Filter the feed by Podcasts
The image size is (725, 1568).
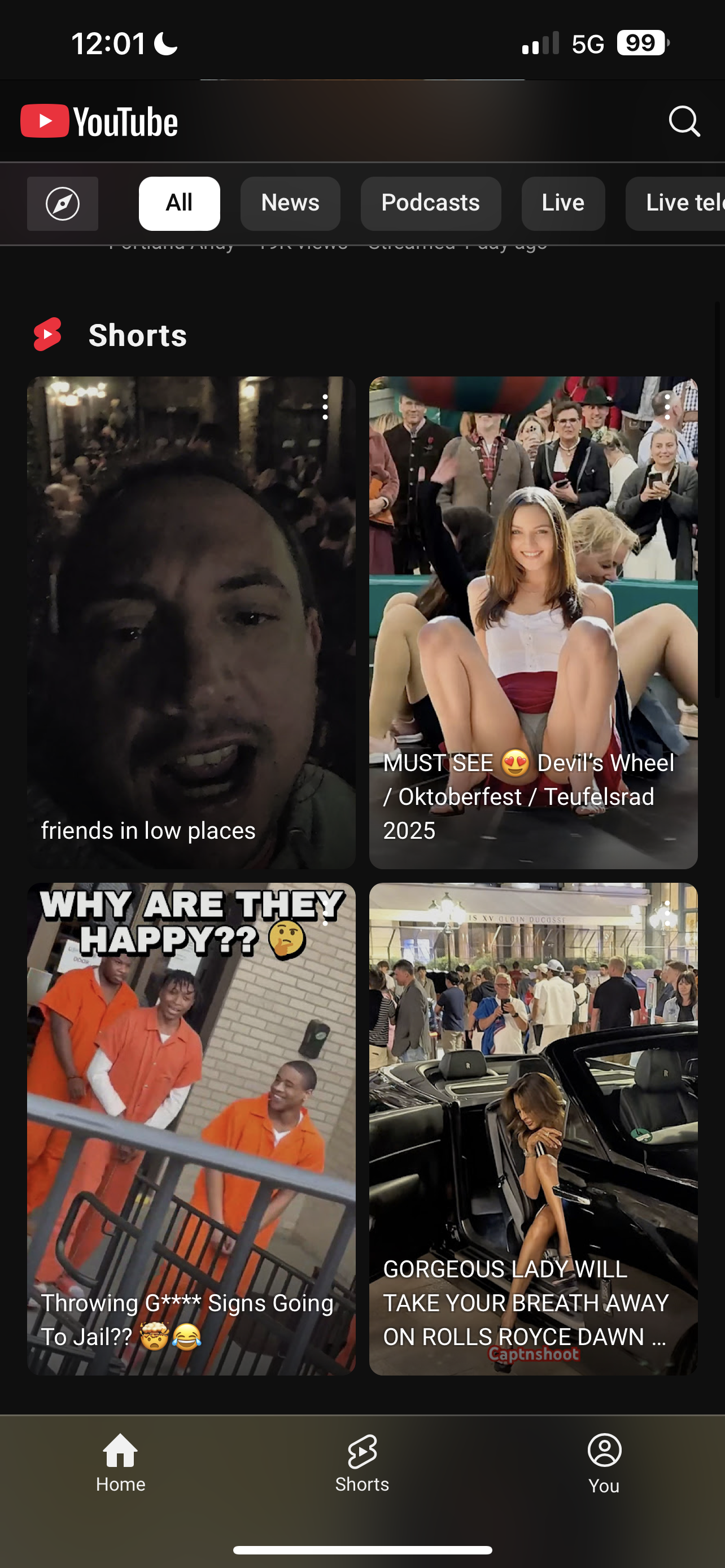[x=430, y=203]
